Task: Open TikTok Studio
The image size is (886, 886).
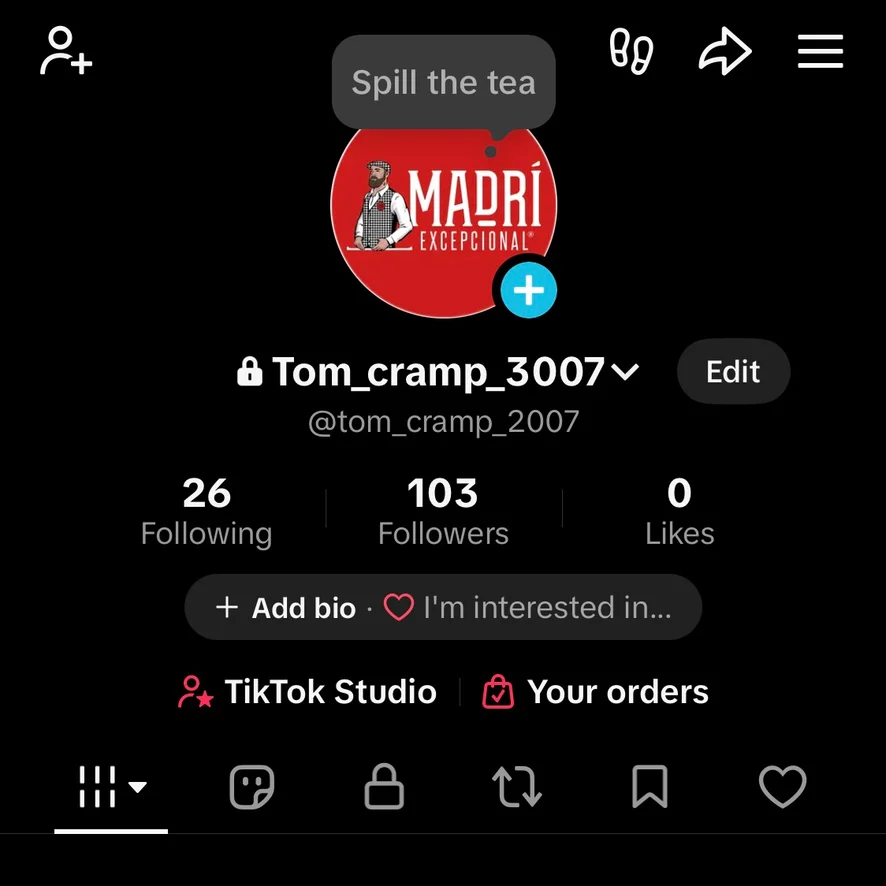Action: click(x=308, y=692)
